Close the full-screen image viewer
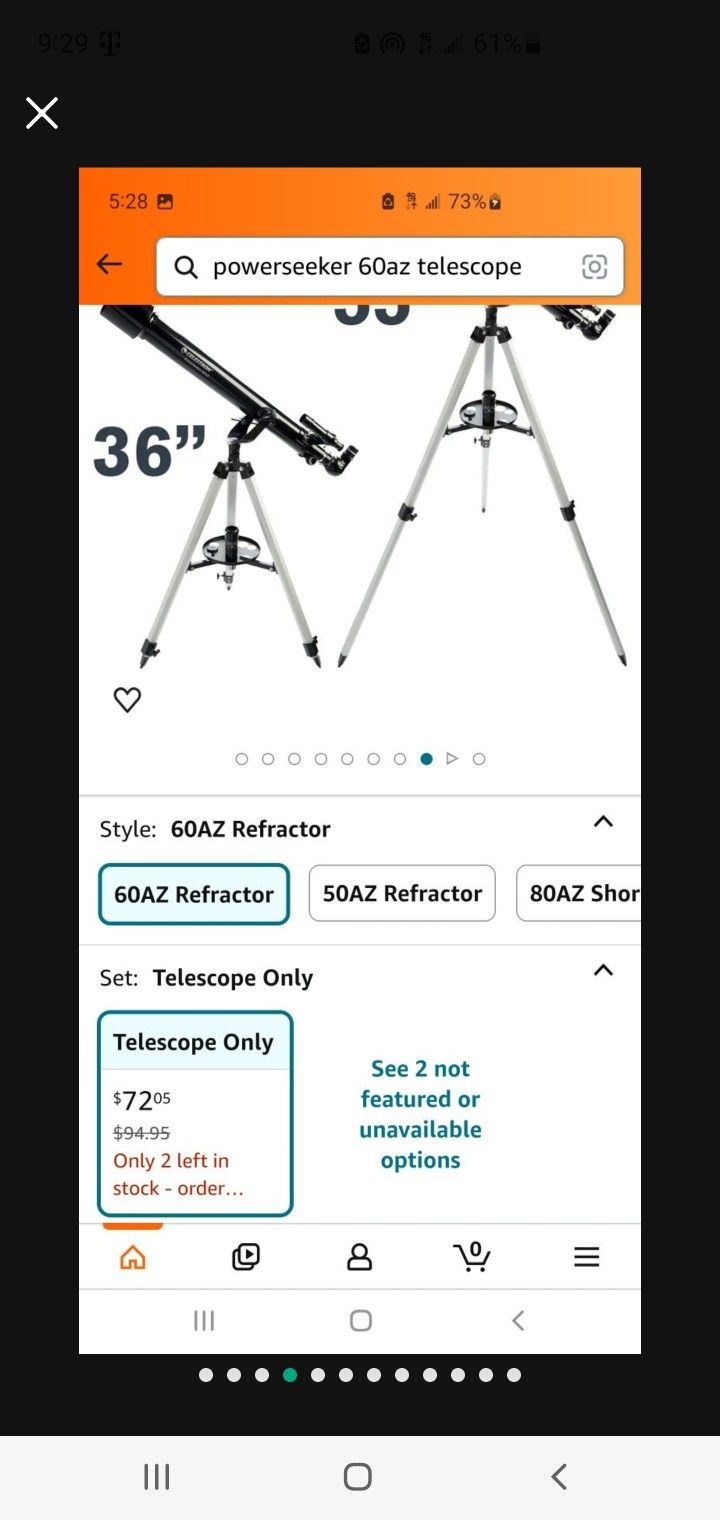 pos(42,113)
